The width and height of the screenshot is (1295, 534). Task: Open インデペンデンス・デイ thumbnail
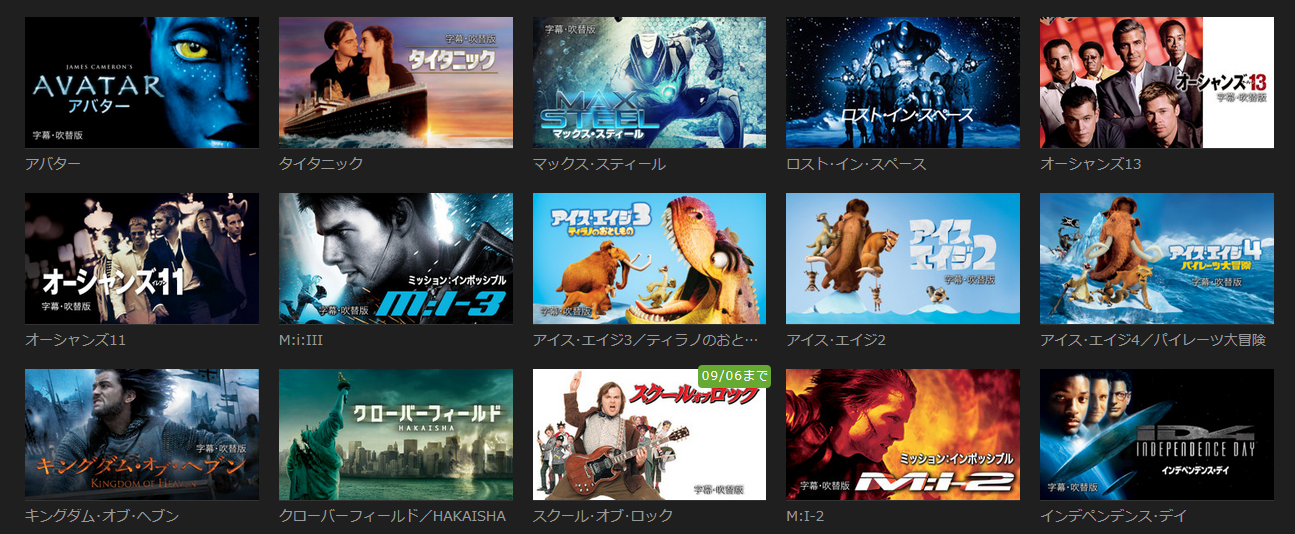[1156, 435]
